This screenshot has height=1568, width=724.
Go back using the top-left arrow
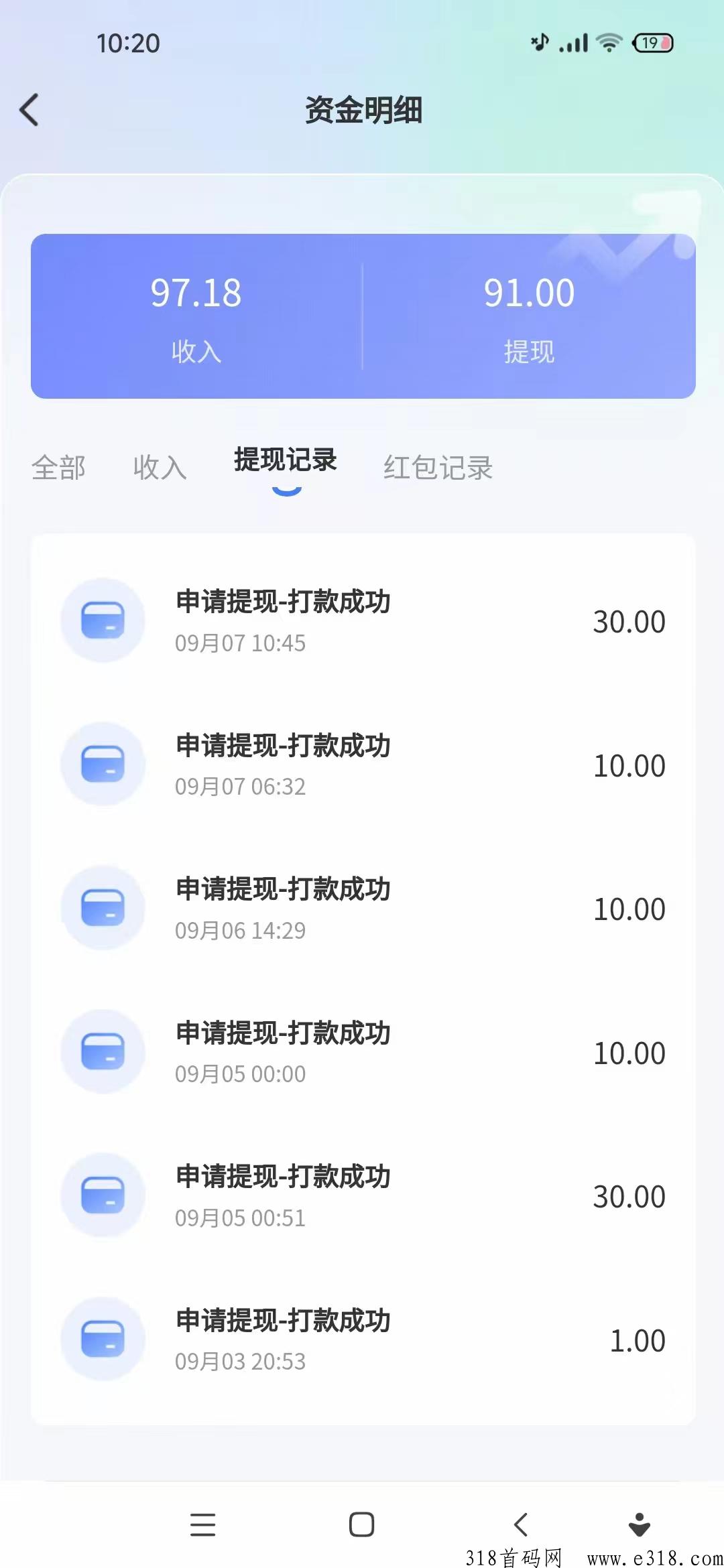point(29,110)
